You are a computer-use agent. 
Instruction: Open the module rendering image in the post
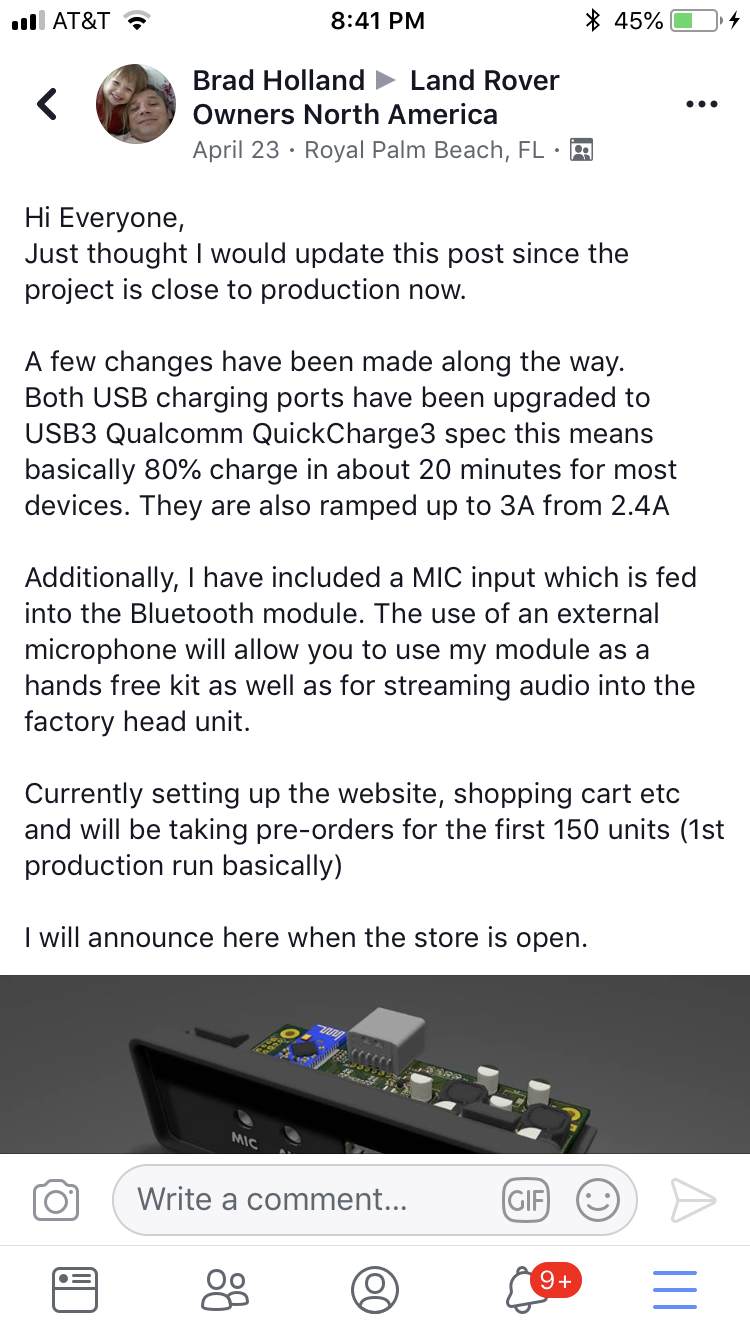click(x=375, y=1065)
